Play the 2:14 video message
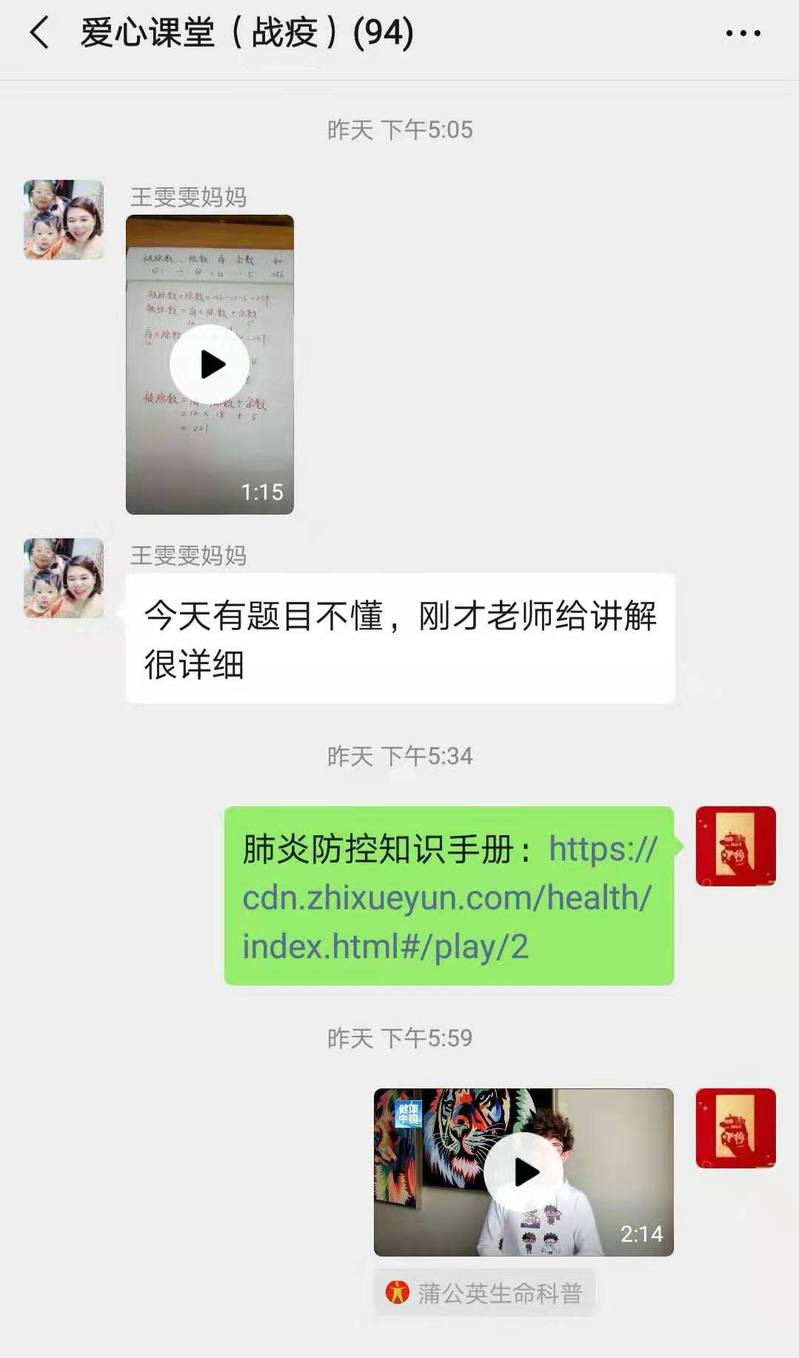Viewport: 799px width, 1358px height. 524,1172
